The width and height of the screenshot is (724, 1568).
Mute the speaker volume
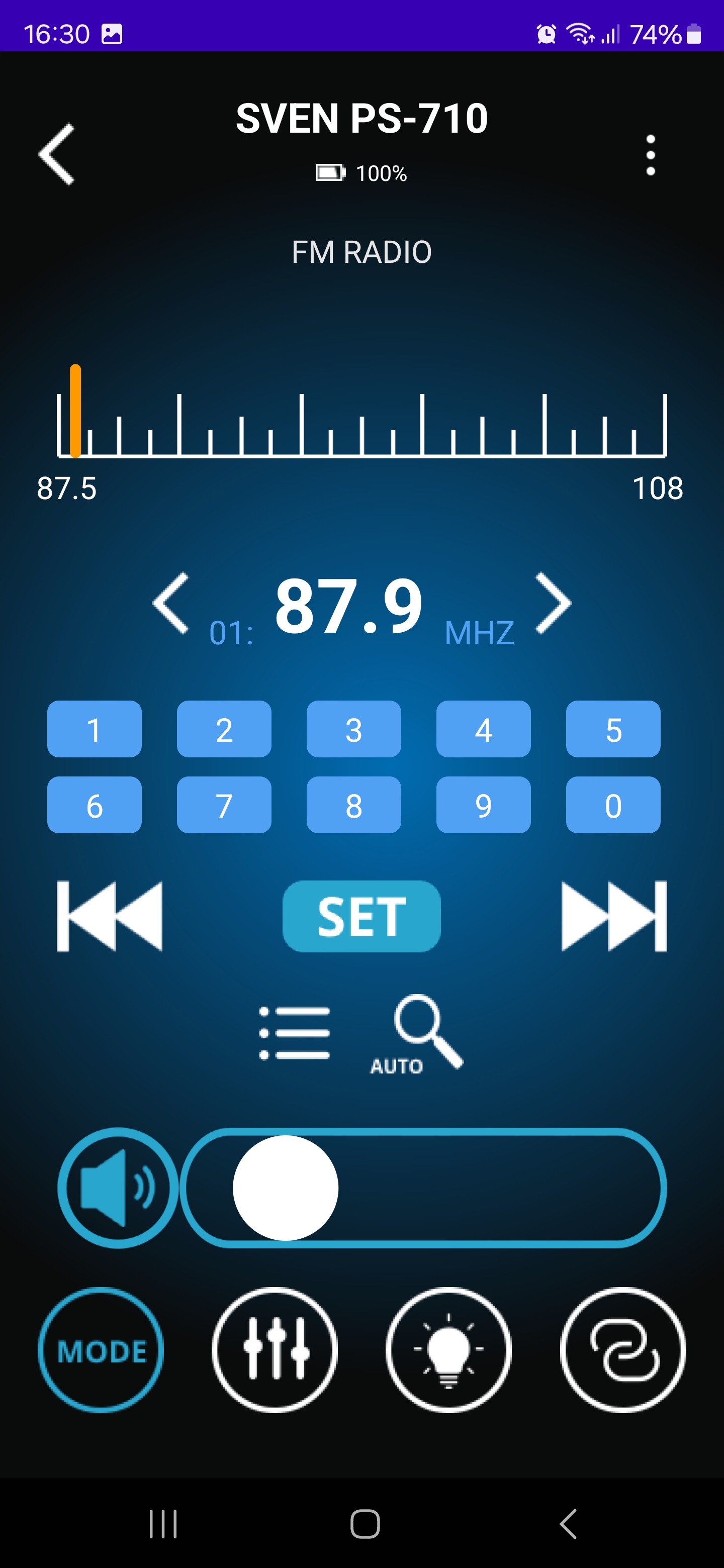coord(118,1188)
